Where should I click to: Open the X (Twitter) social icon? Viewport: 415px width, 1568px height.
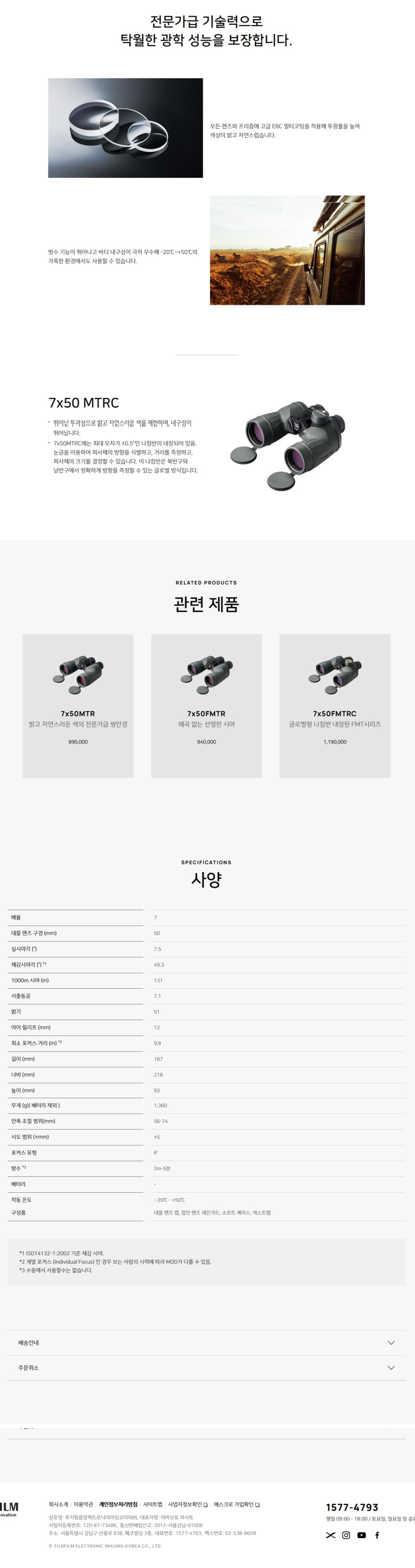pyautogui.click(x=330, y=1535)
